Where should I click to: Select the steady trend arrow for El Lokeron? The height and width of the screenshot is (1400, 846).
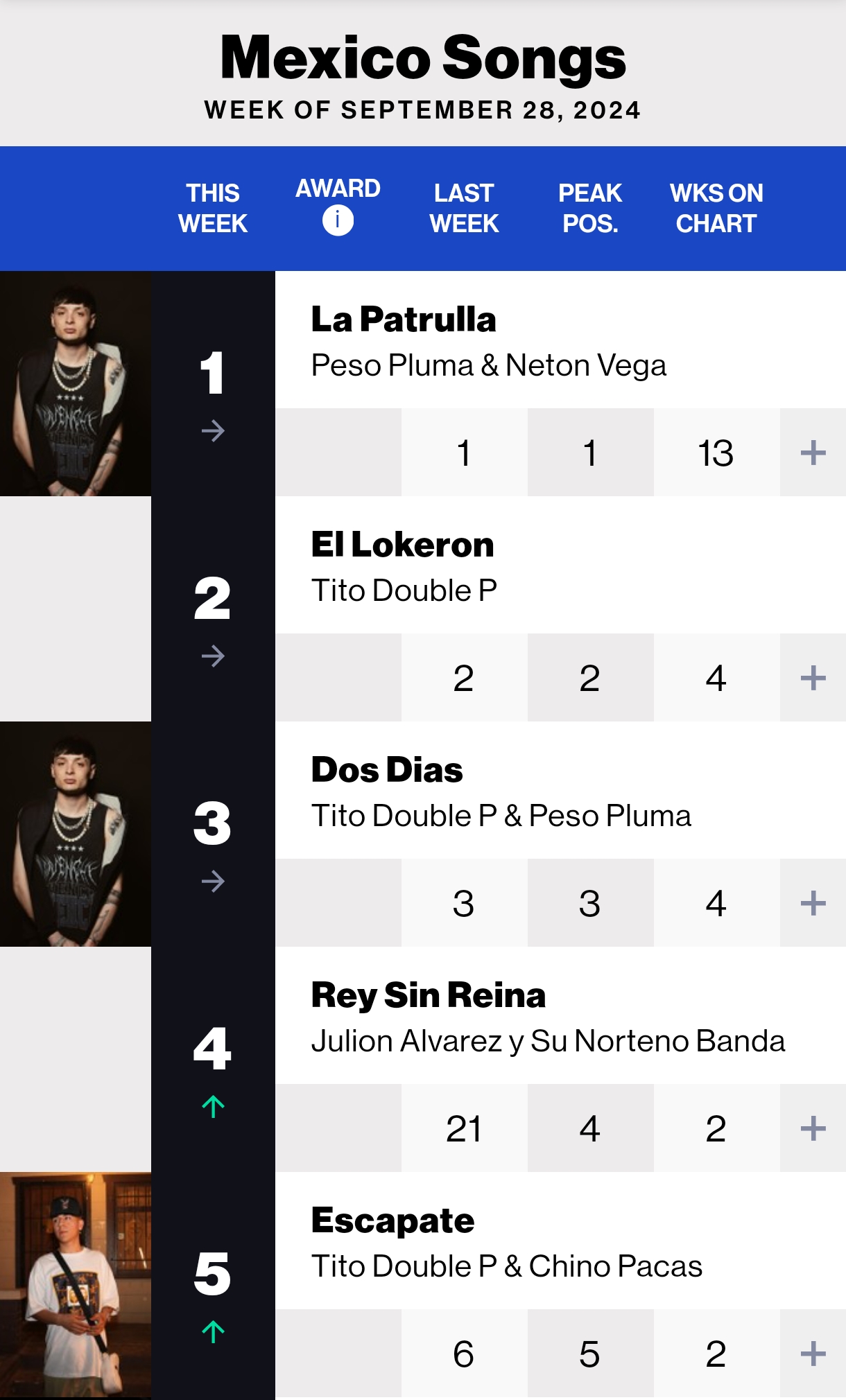tap(214, 656)
